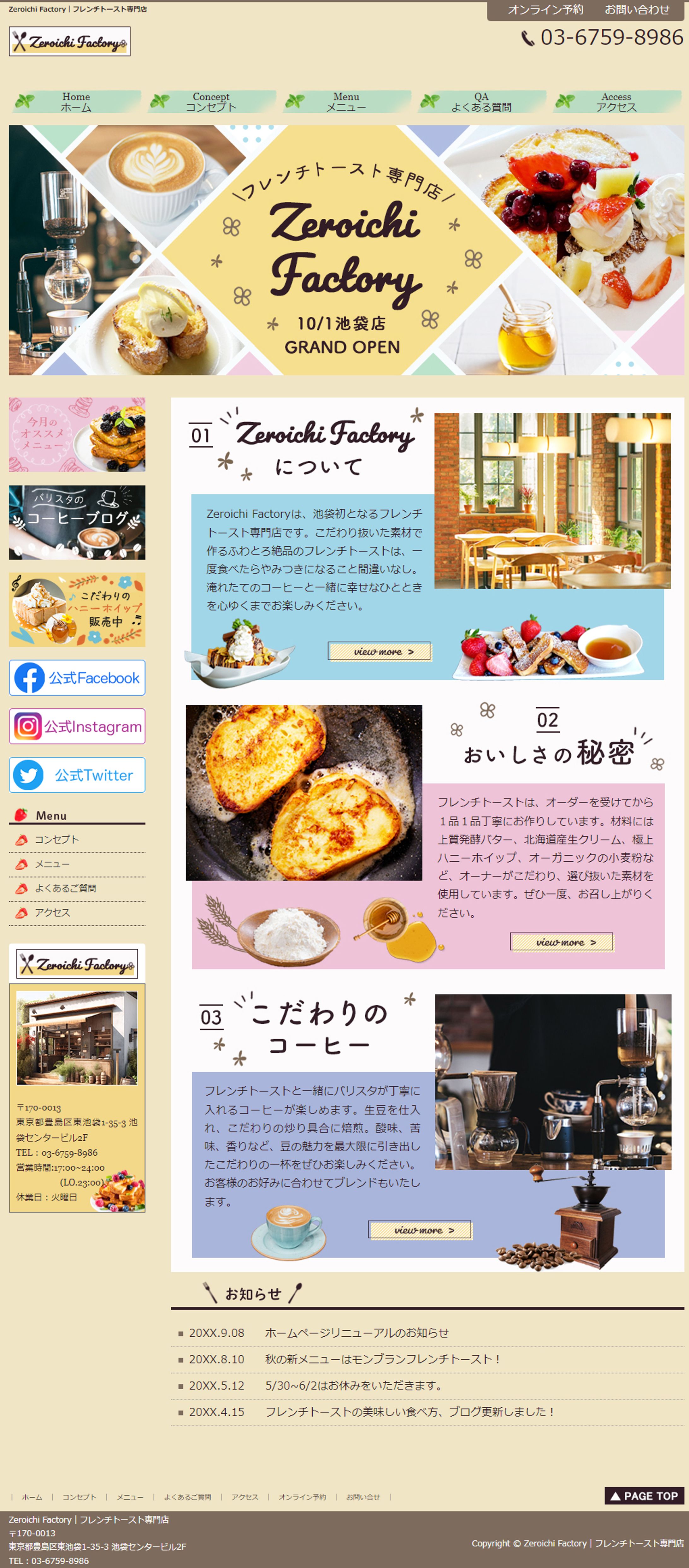
Task: Tap view more under おいしさの秘密
Action: point(562,942)
